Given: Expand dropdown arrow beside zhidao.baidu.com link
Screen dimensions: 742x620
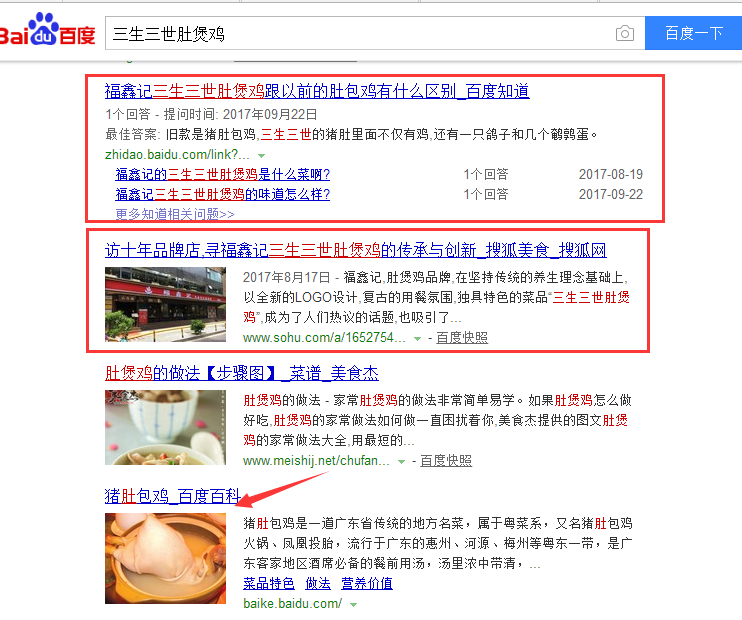Looking at the screenshot, I should coord(262,155).
